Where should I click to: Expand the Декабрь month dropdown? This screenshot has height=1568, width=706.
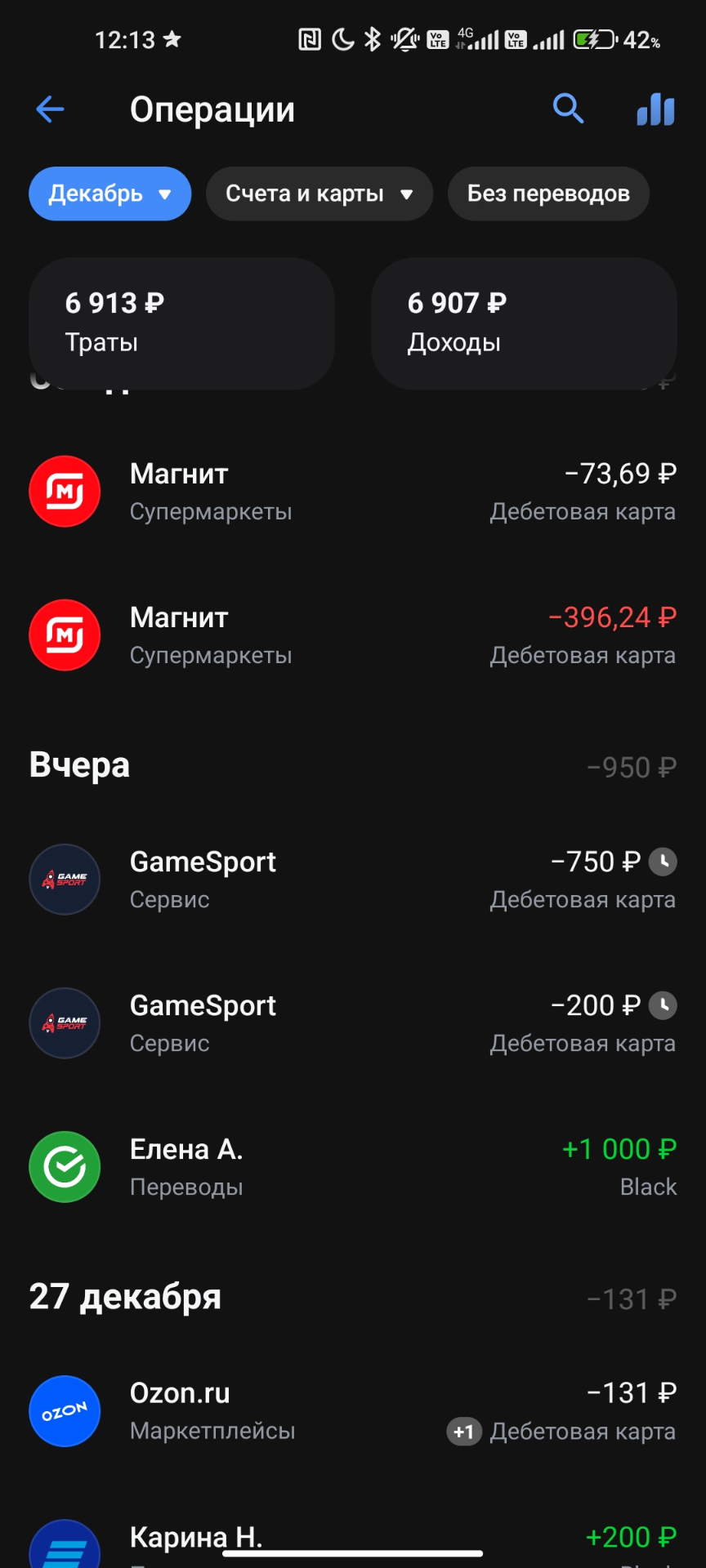[109, 194]
